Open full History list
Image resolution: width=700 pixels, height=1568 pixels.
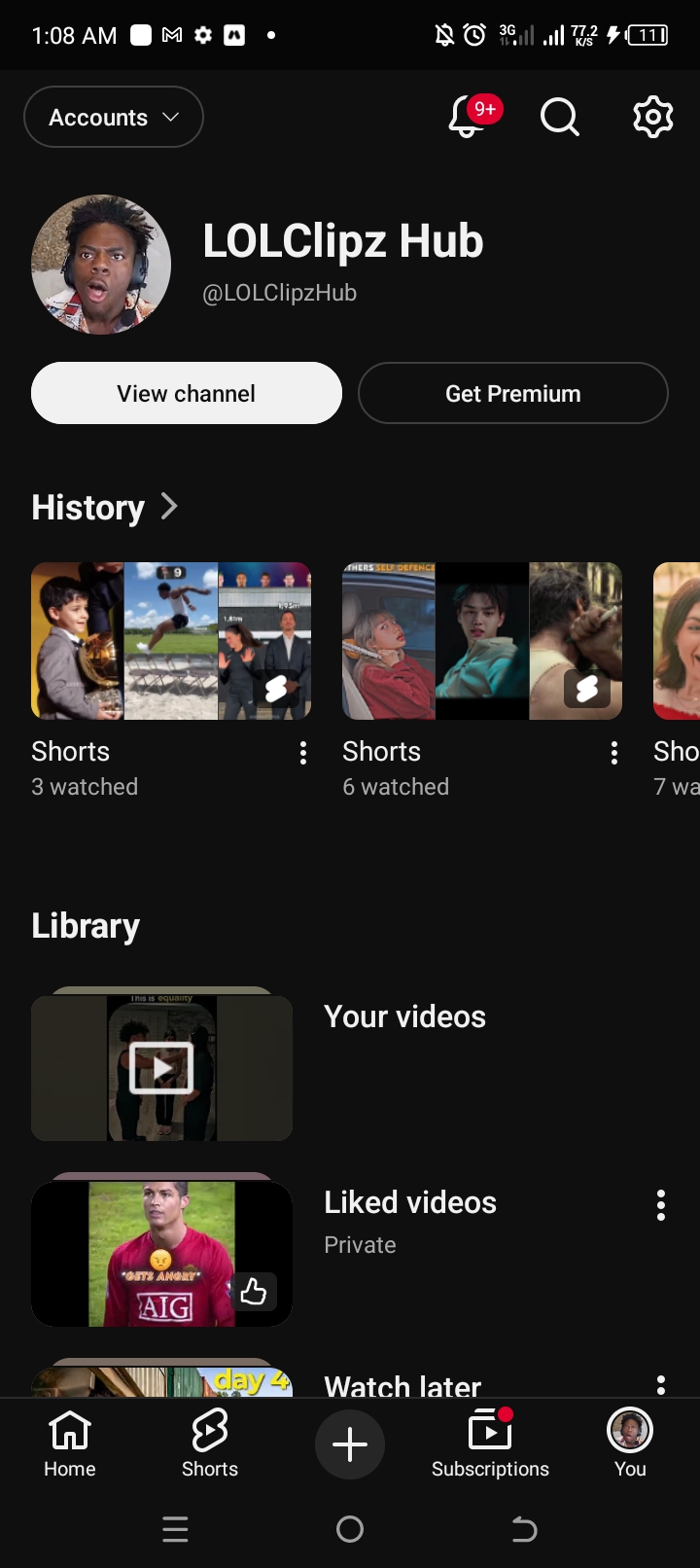(x=105, y=507)
